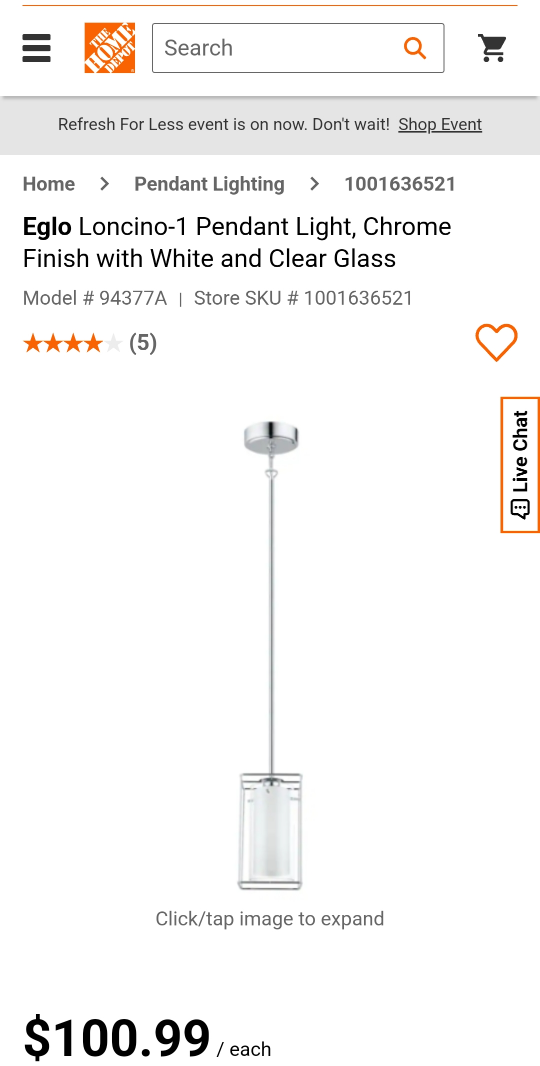Select the 1001636521 breadcrumb
The image size is (540, 1066).
400,184
